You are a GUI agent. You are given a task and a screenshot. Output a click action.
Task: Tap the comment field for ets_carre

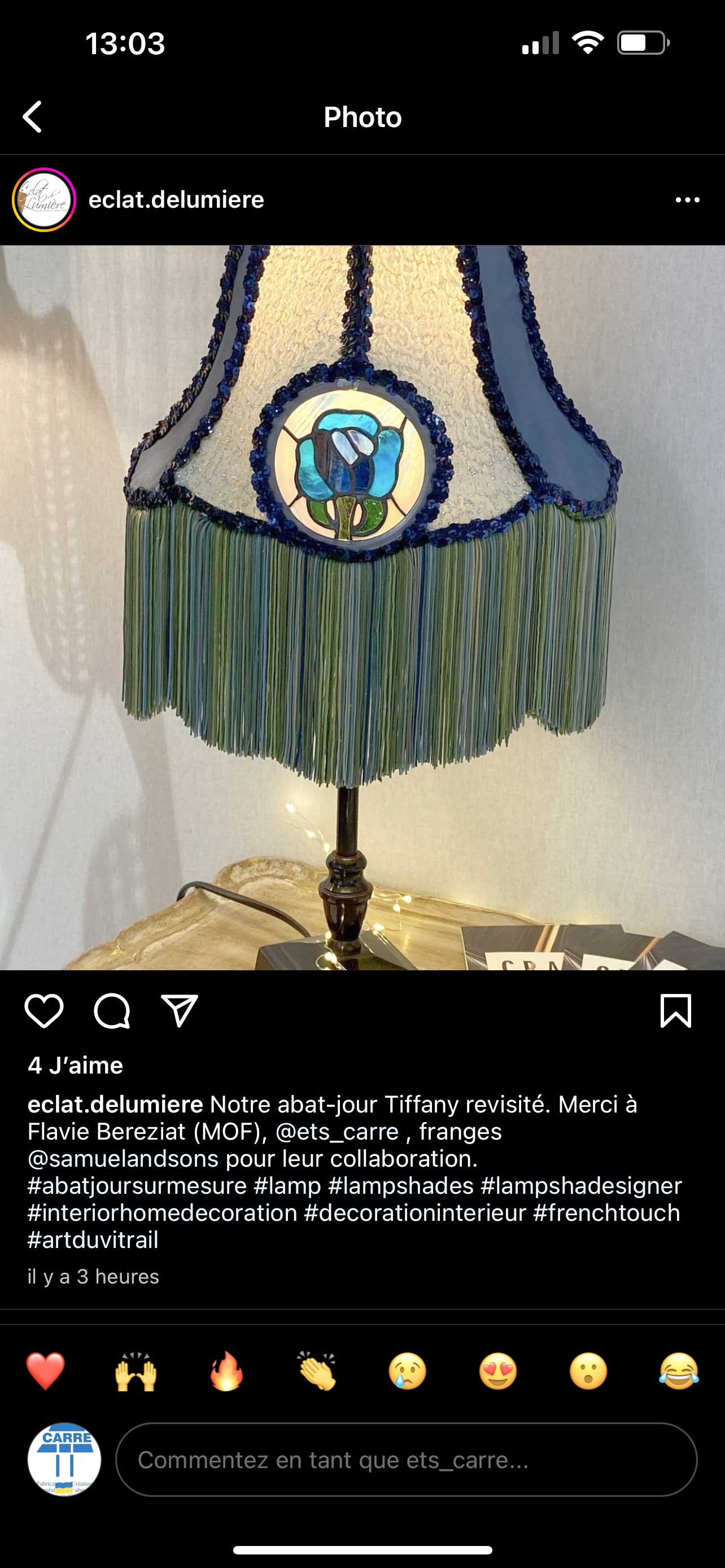coord(406,1460)
